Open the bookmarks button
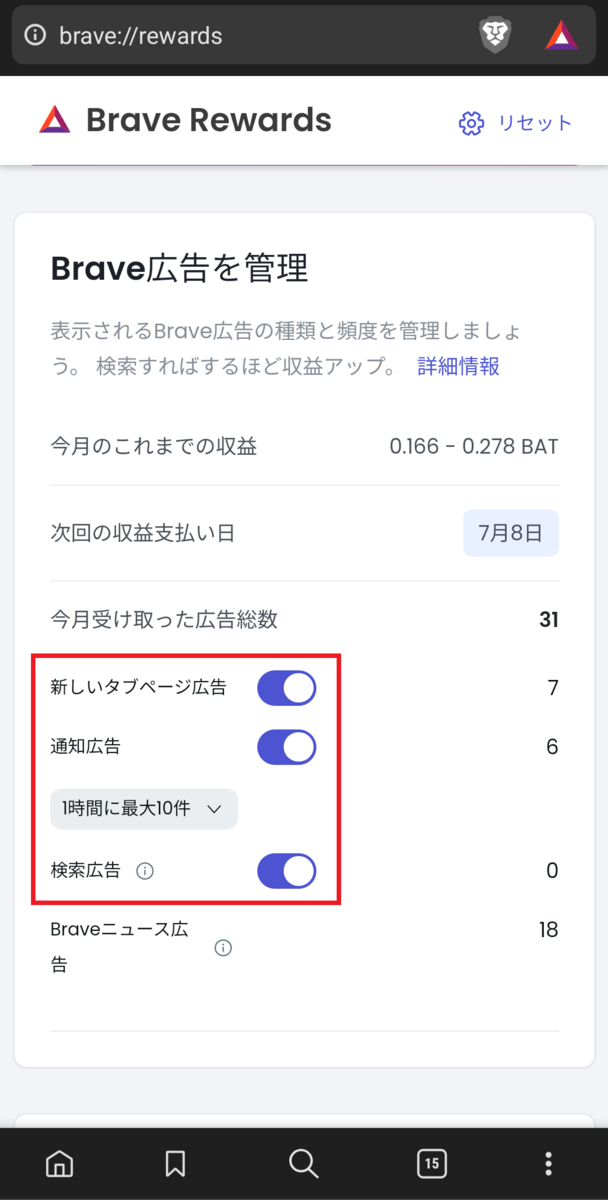 click(x=176, y=1163)
